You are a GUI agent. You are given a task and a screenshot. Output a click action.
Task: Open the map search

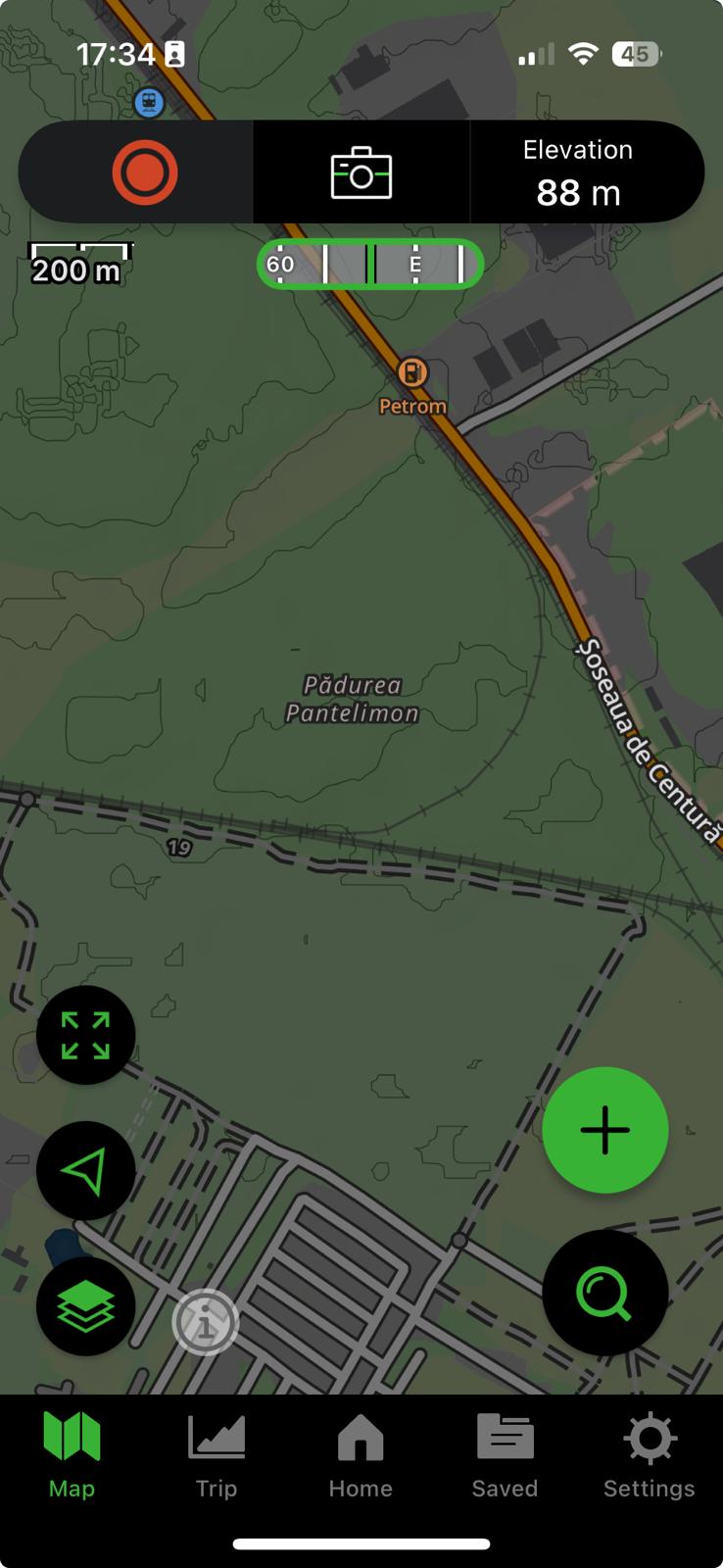tap(604, 1294)
